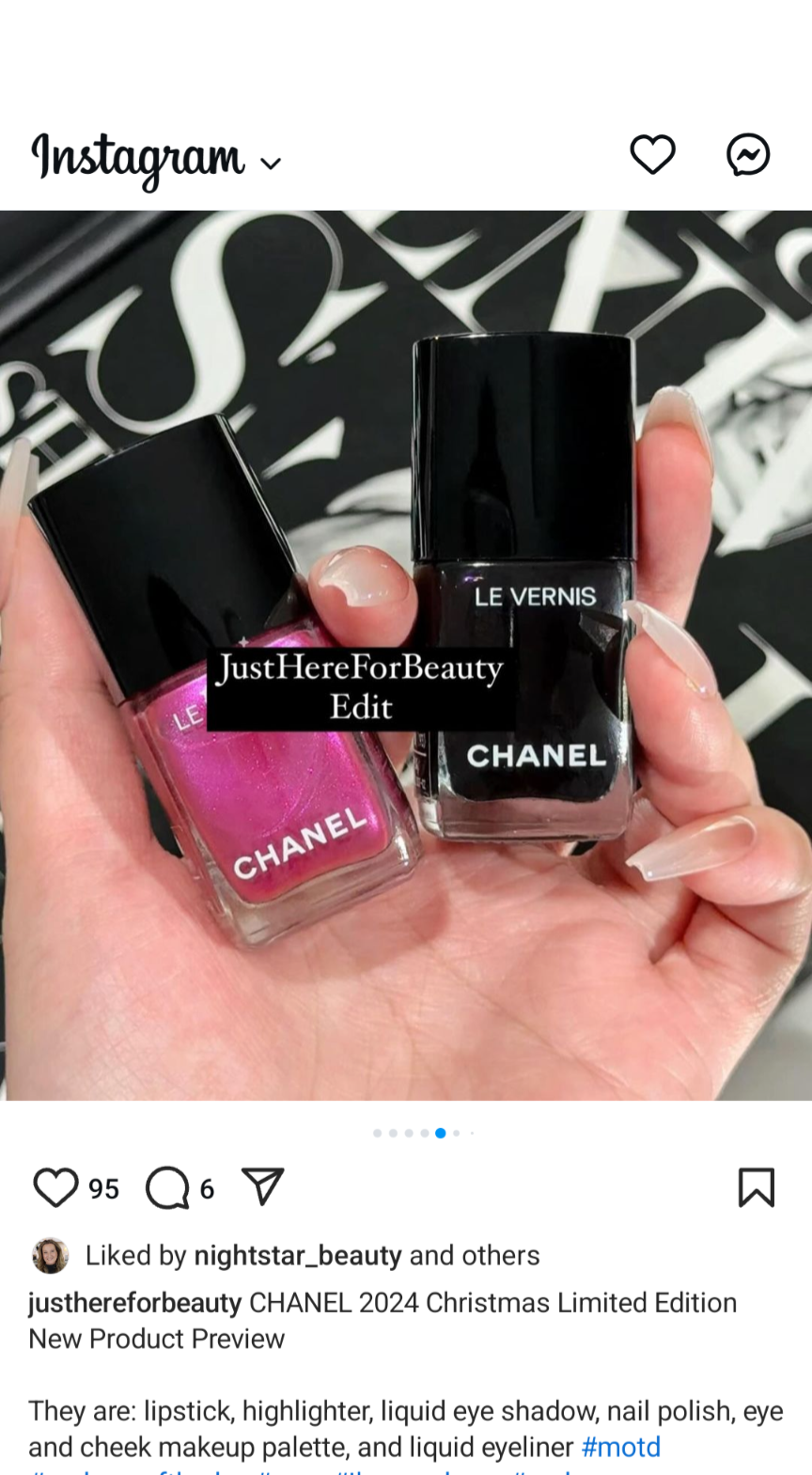Screen dimensions: 812x1475
Task: Like the justhereforbeauty post
Action: [55, 1187]
